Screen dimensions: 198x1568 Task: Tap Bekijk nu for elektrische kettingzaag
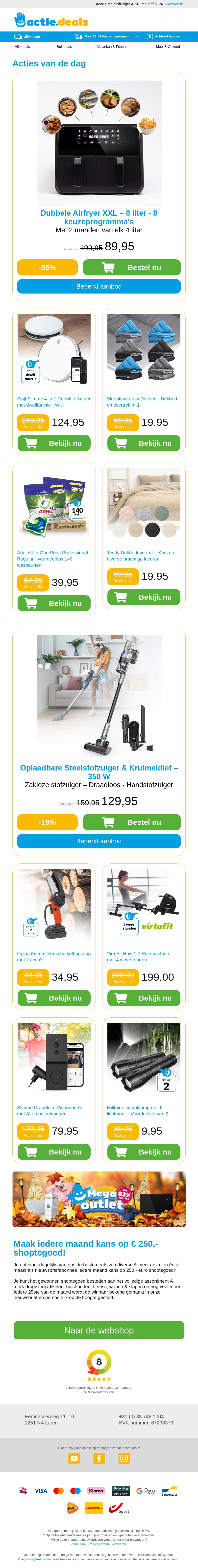pos(54,998)
